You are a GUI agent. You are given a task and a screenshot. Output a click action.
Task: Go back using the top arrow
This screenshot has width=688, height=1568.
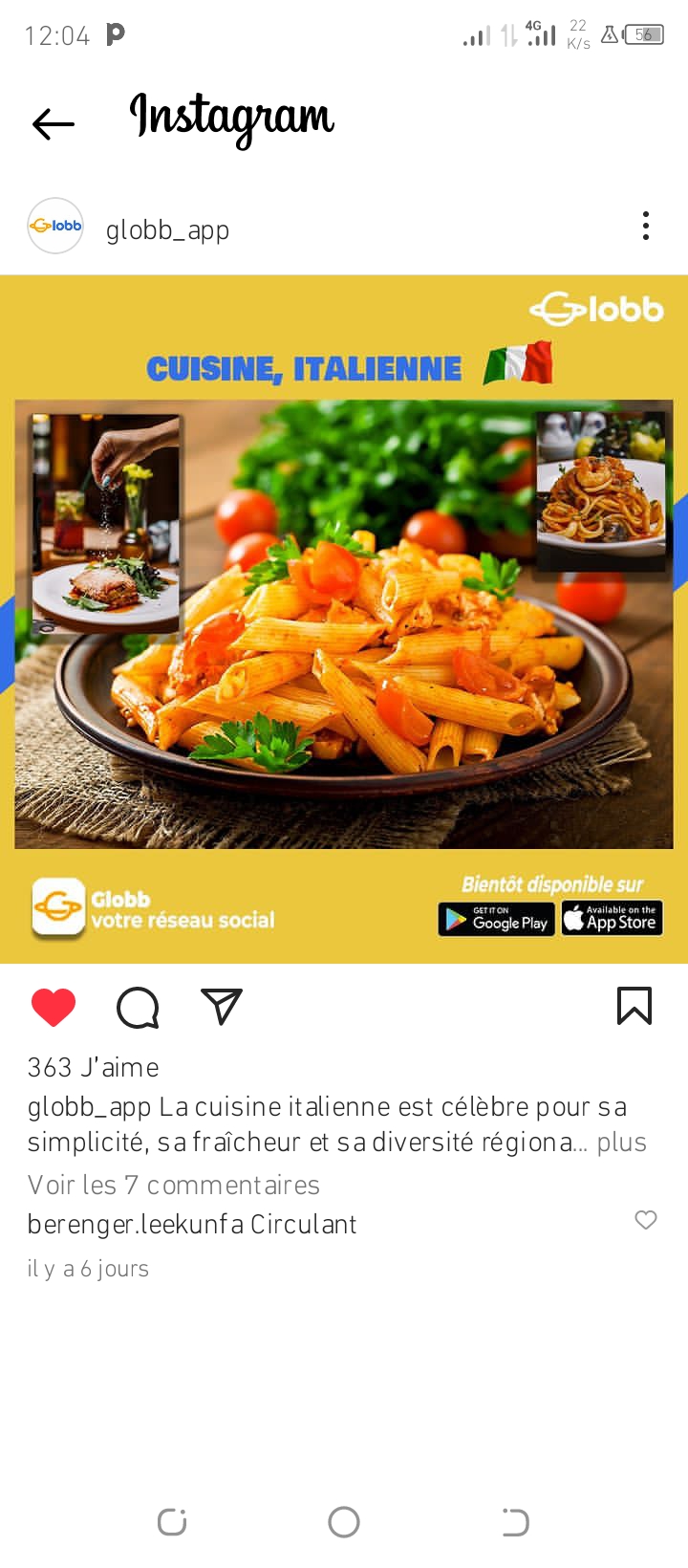pyautogui.click(x=54, y=123)
